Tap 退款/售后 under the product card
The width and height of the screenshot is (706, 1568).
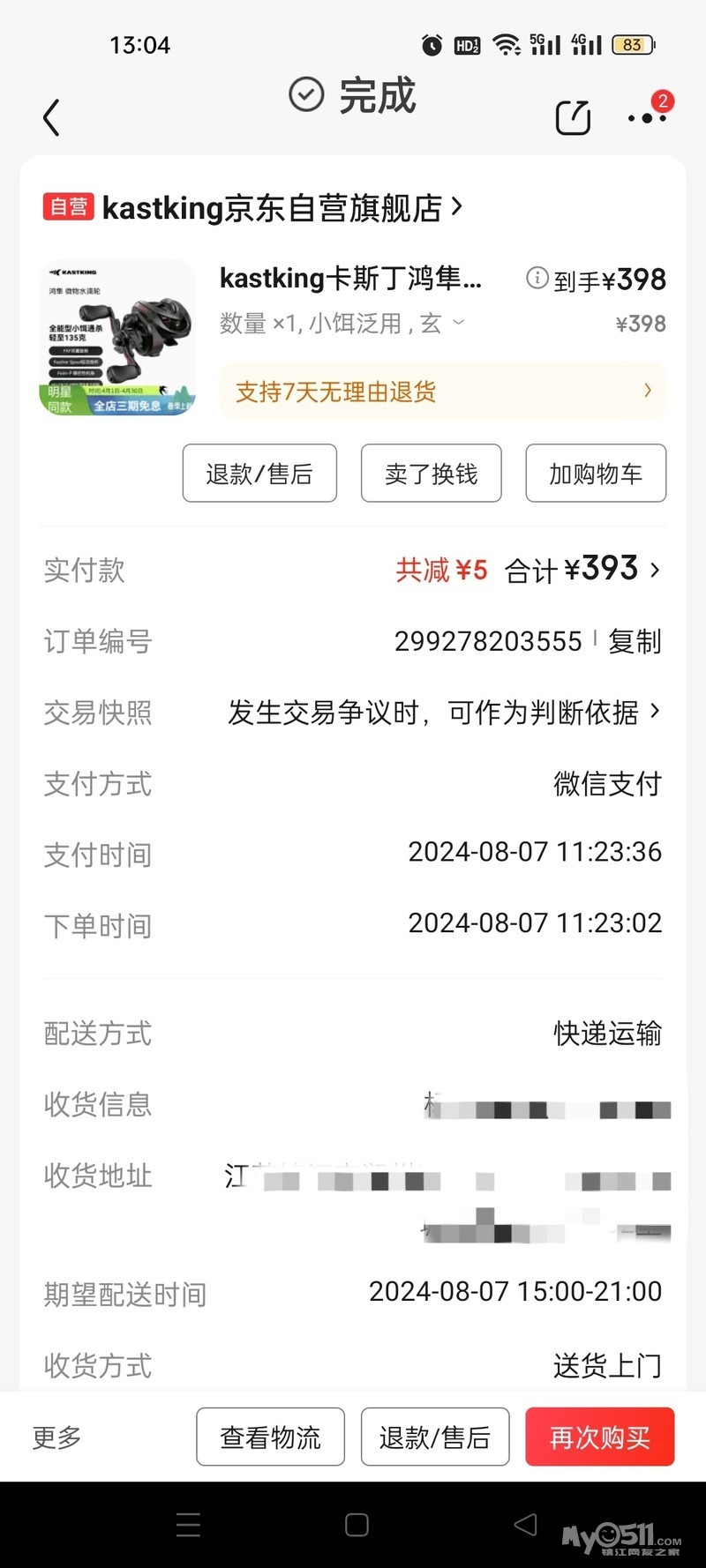pos(259,474)
